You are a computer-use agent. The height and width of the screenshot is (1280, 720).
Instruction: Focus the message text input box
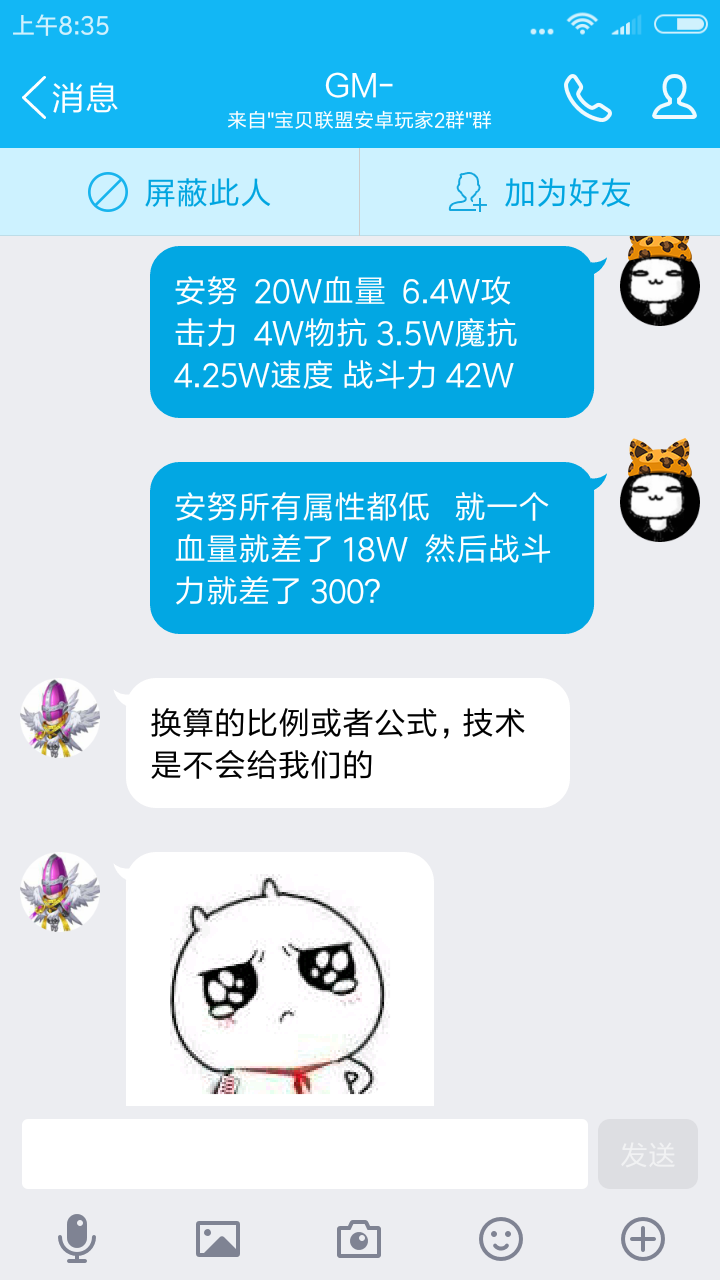click(305, 1154)
